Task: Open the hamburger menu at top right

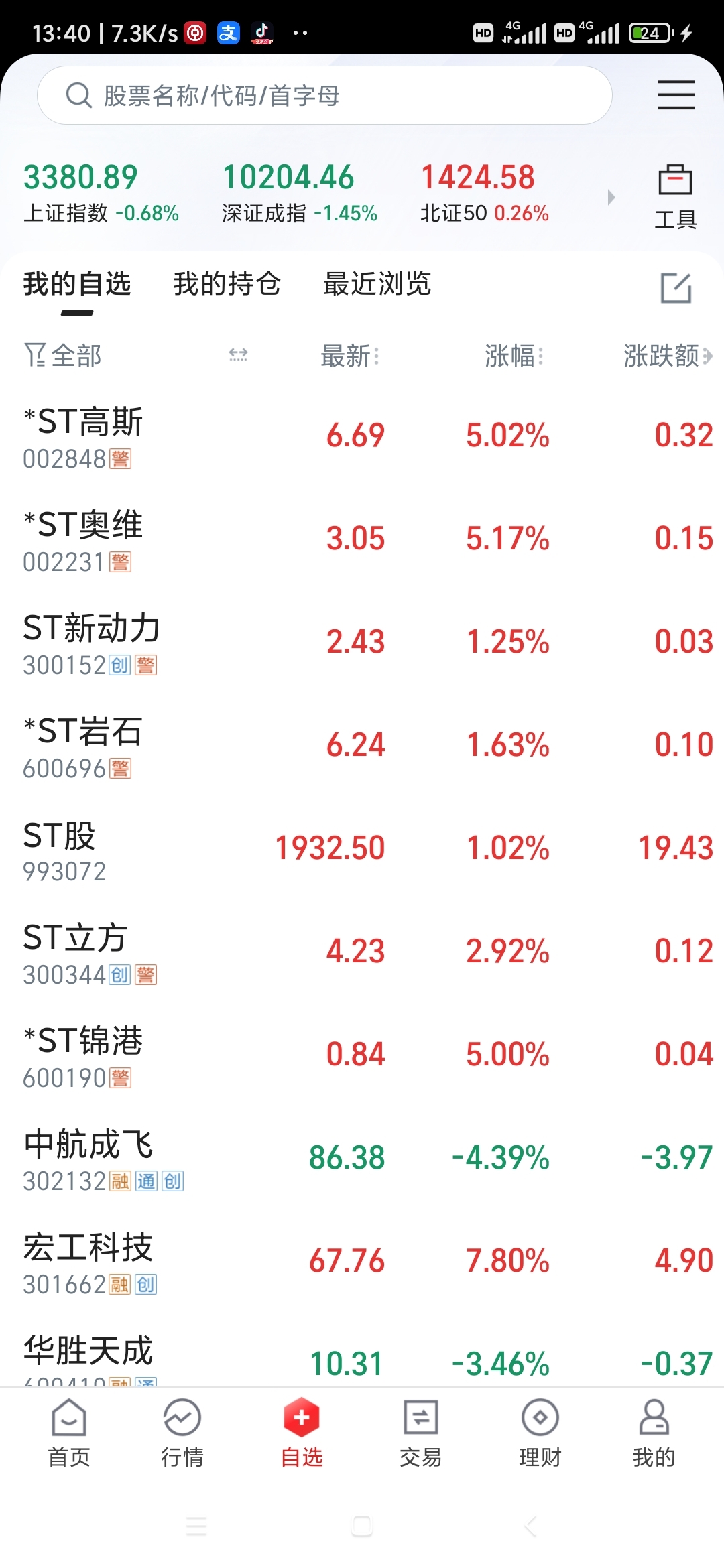Action: pyautogui.click(x=676, y=94)
